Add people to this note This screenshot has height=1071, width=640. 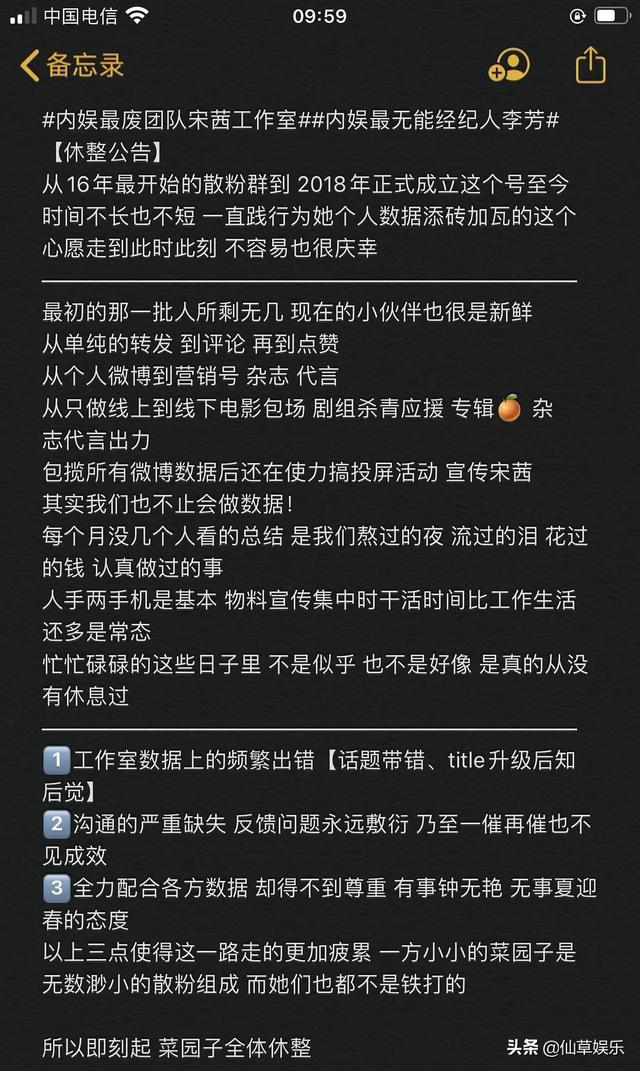click(x=508, y=66)
